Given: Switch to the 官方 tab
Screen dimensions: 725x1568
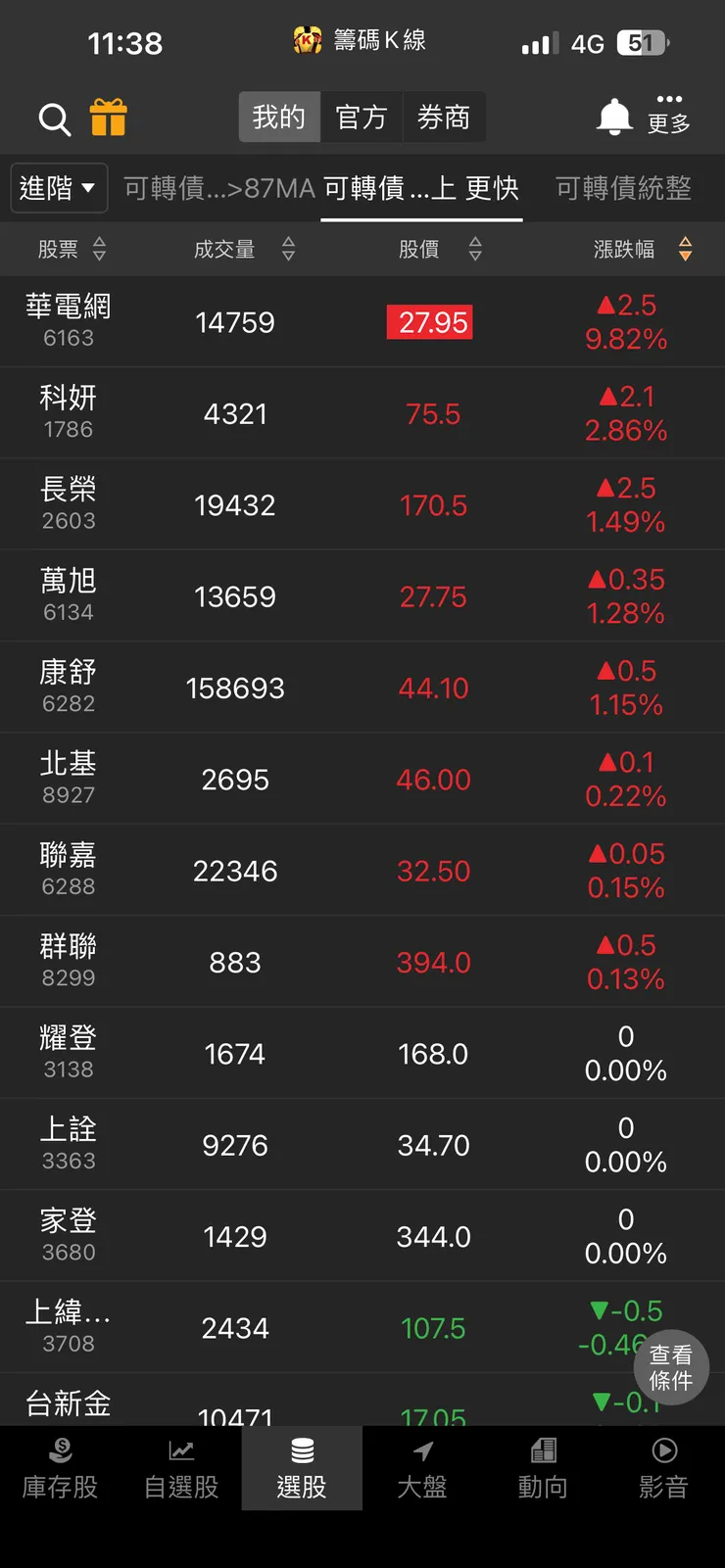Looking at the screenshot, I should [x=362, y=117].
